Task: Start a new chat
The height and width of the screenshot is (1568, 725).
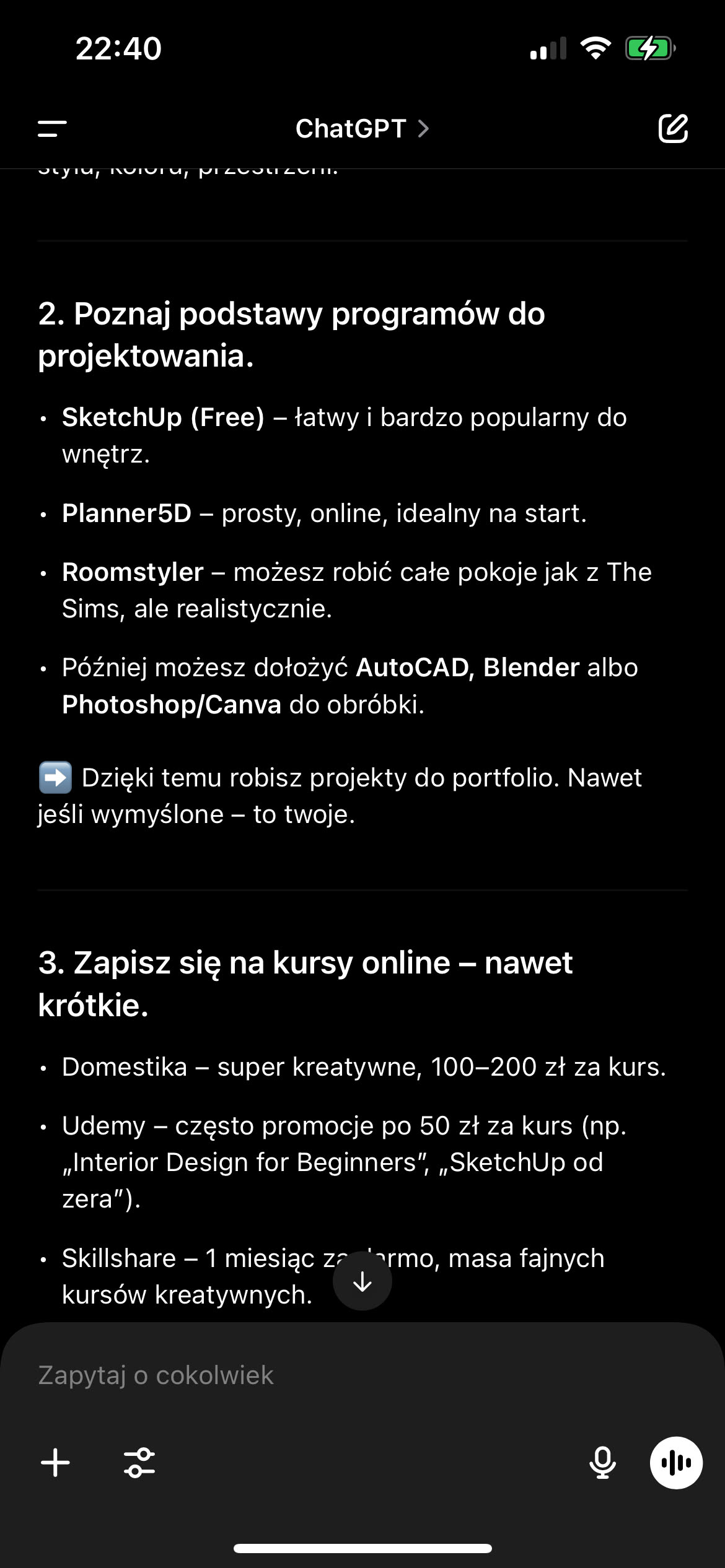Action: [672, 129]
